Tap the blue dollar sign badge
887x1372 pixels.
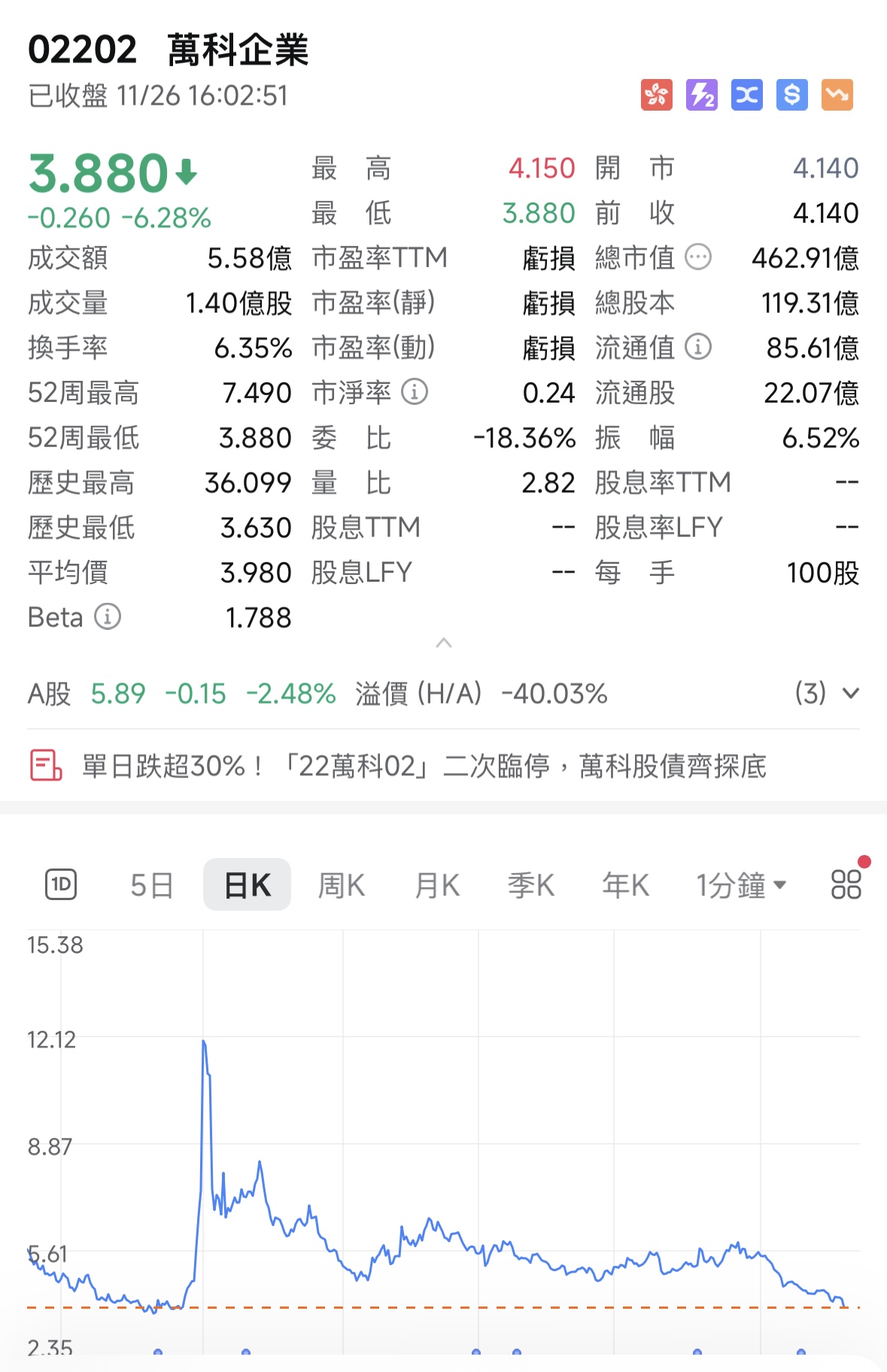791,95
